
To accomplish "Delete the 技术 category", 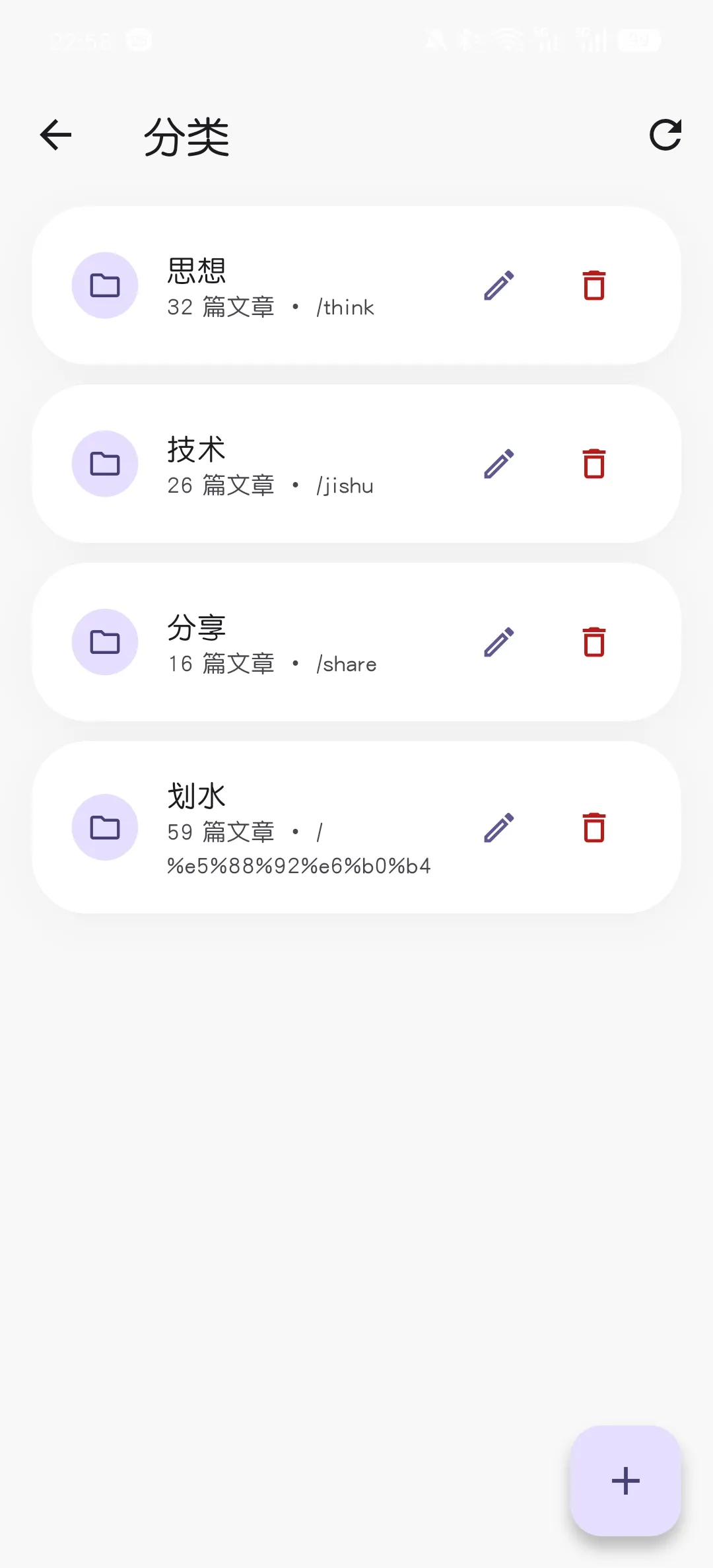I will 593,464.
